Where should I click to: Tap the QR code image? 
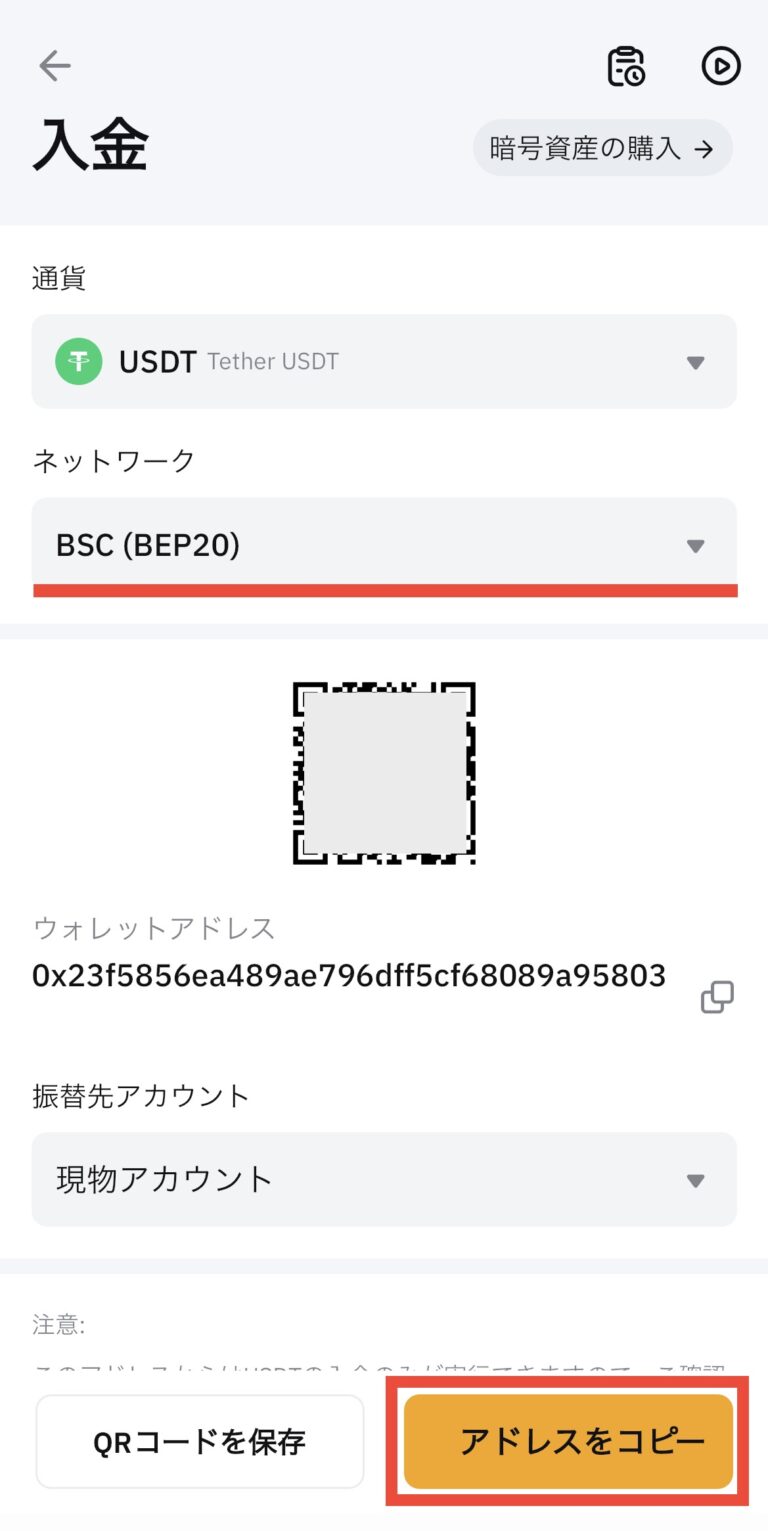(x=384, y=773)
